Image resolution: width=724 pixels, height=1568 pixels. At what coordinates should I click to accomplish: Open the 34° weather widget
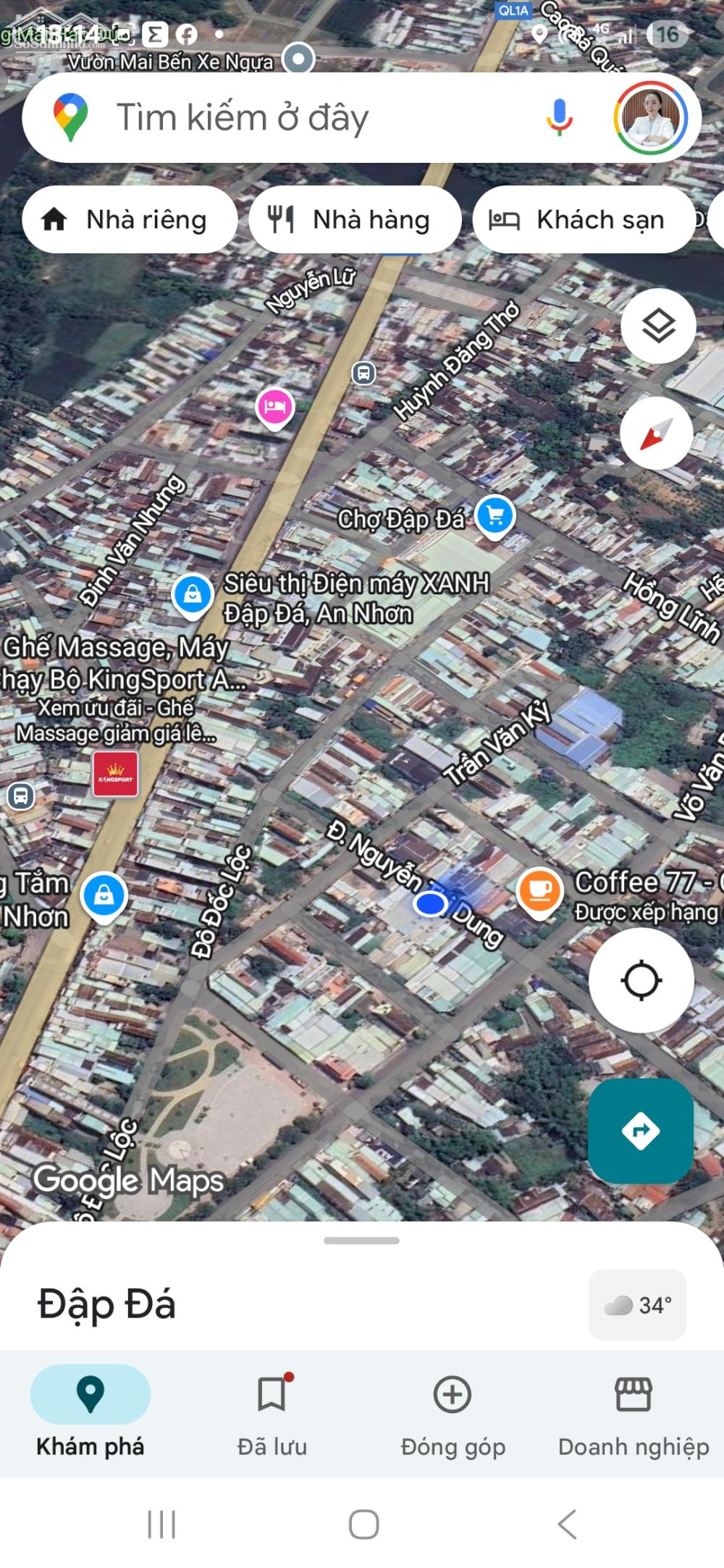637,1304
